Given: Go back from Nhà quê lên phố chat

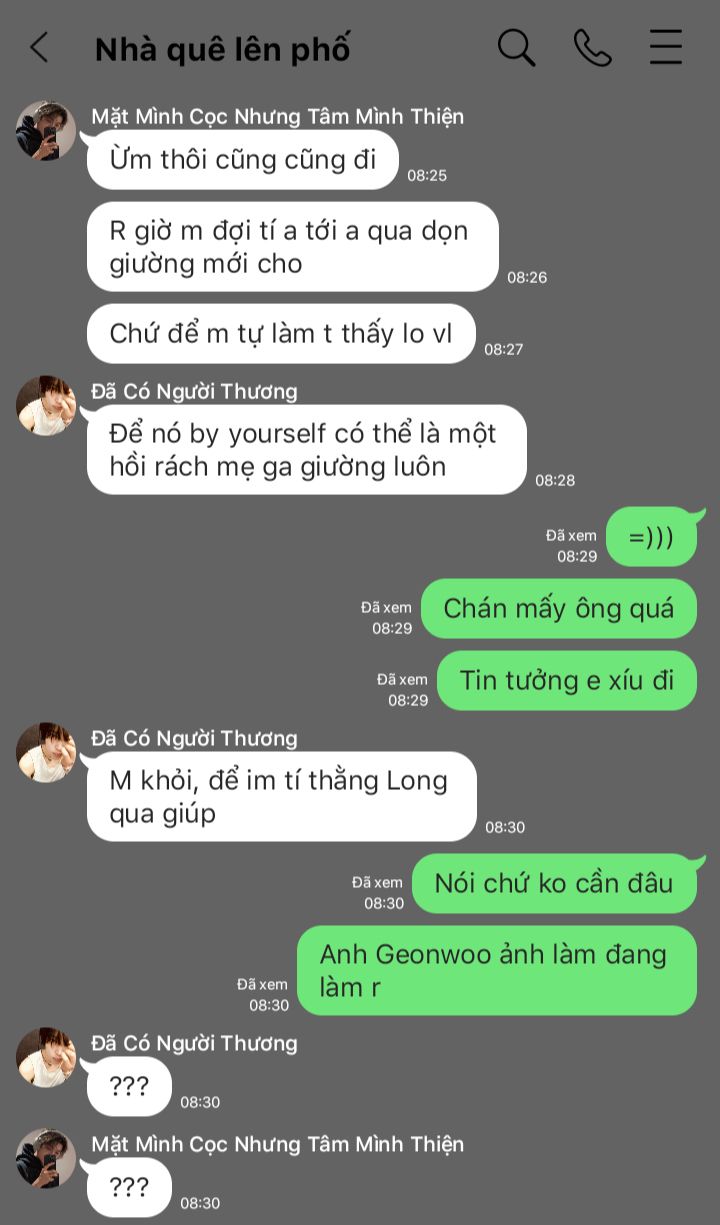Looking at the screenshot, I should 39,47.
